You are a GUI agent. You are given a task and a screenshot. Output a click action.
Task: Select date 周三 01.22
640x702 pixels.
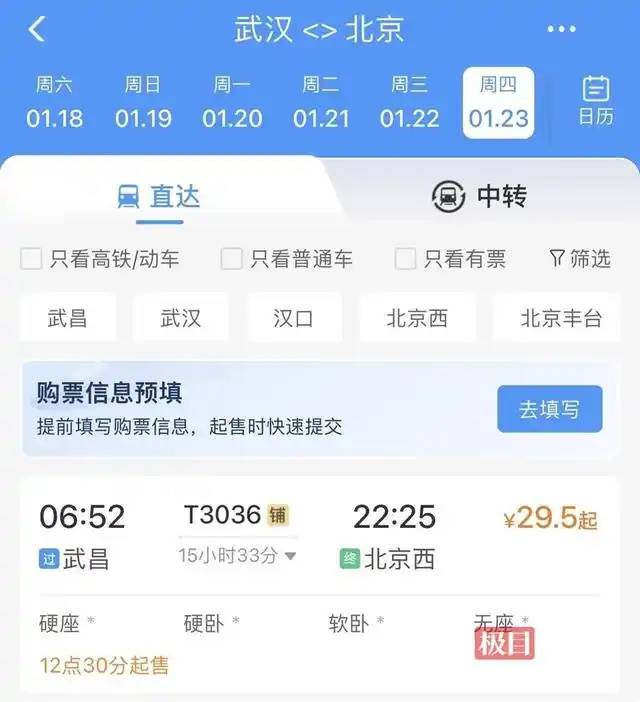[x=409, y=103]
